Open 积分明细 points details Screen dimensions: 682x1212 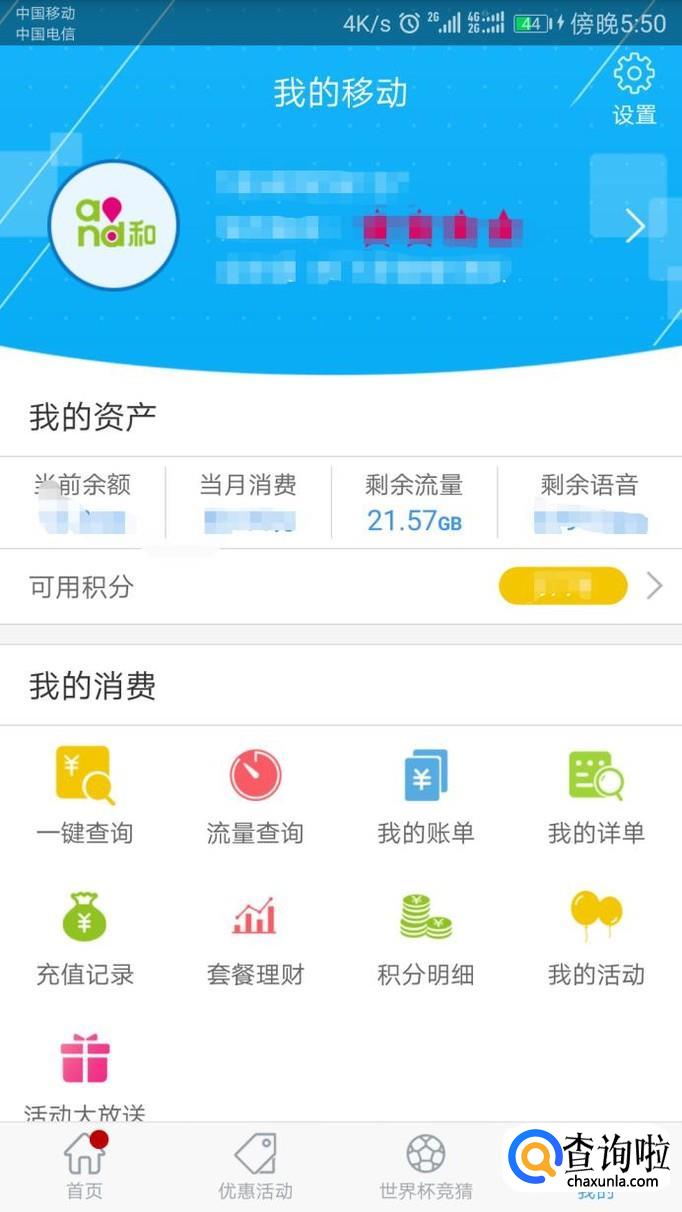tap(426, 937)
